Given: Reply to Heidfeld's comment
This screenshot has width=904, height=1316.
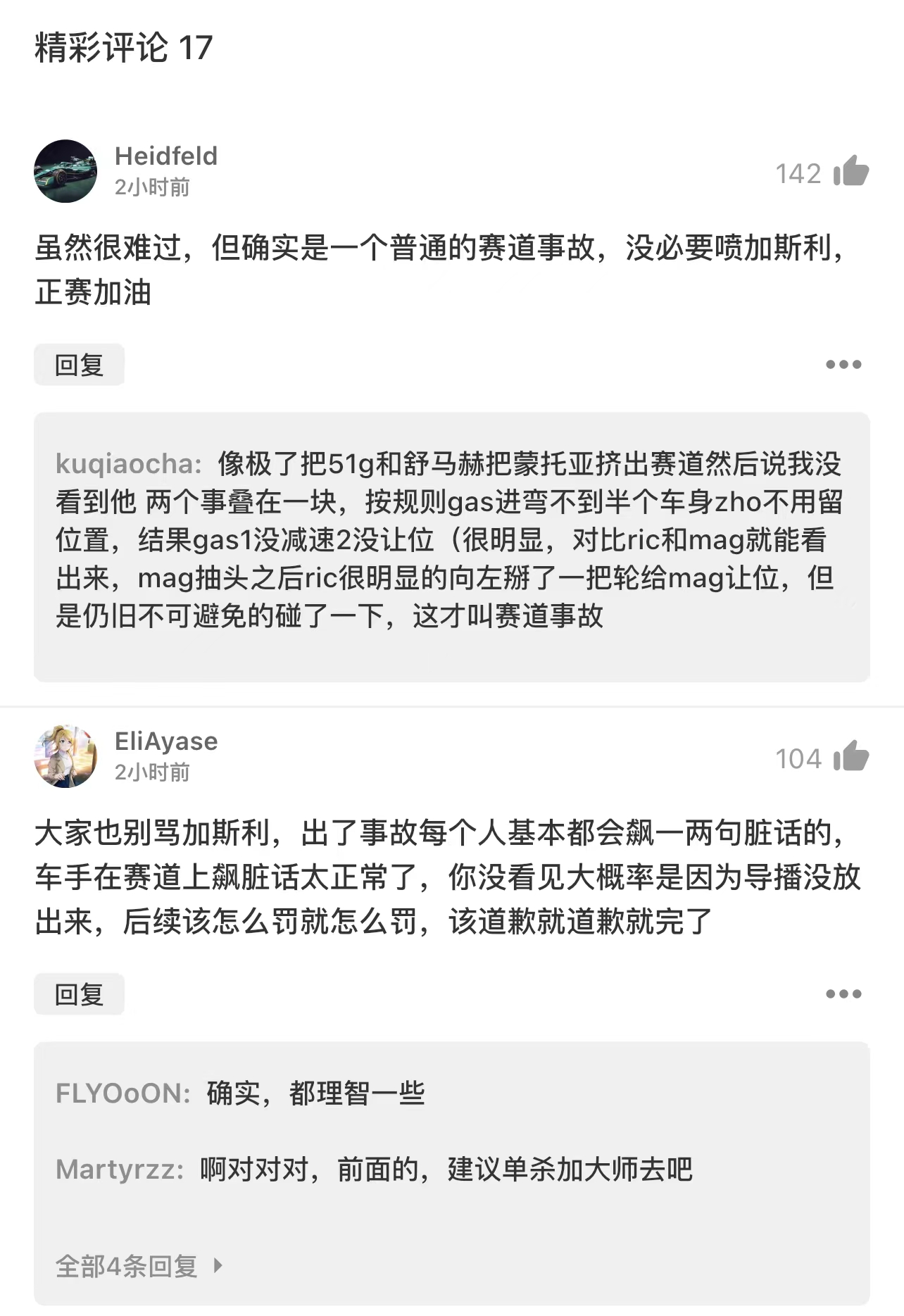Looking at the screenshot, I should tap(79, 365).
